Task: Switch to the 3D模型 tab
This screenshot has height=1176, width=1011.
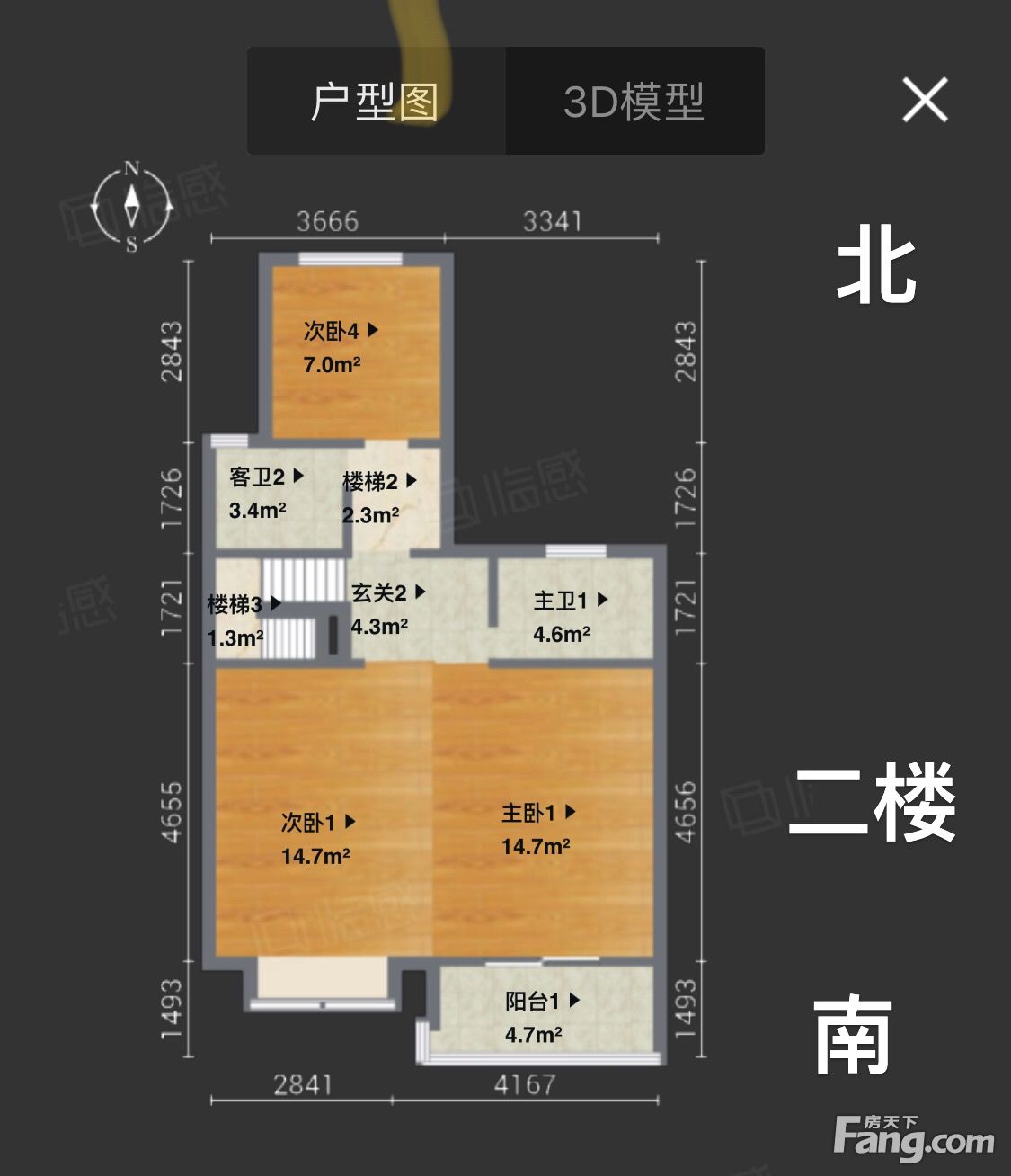Action: coord(634,101)
